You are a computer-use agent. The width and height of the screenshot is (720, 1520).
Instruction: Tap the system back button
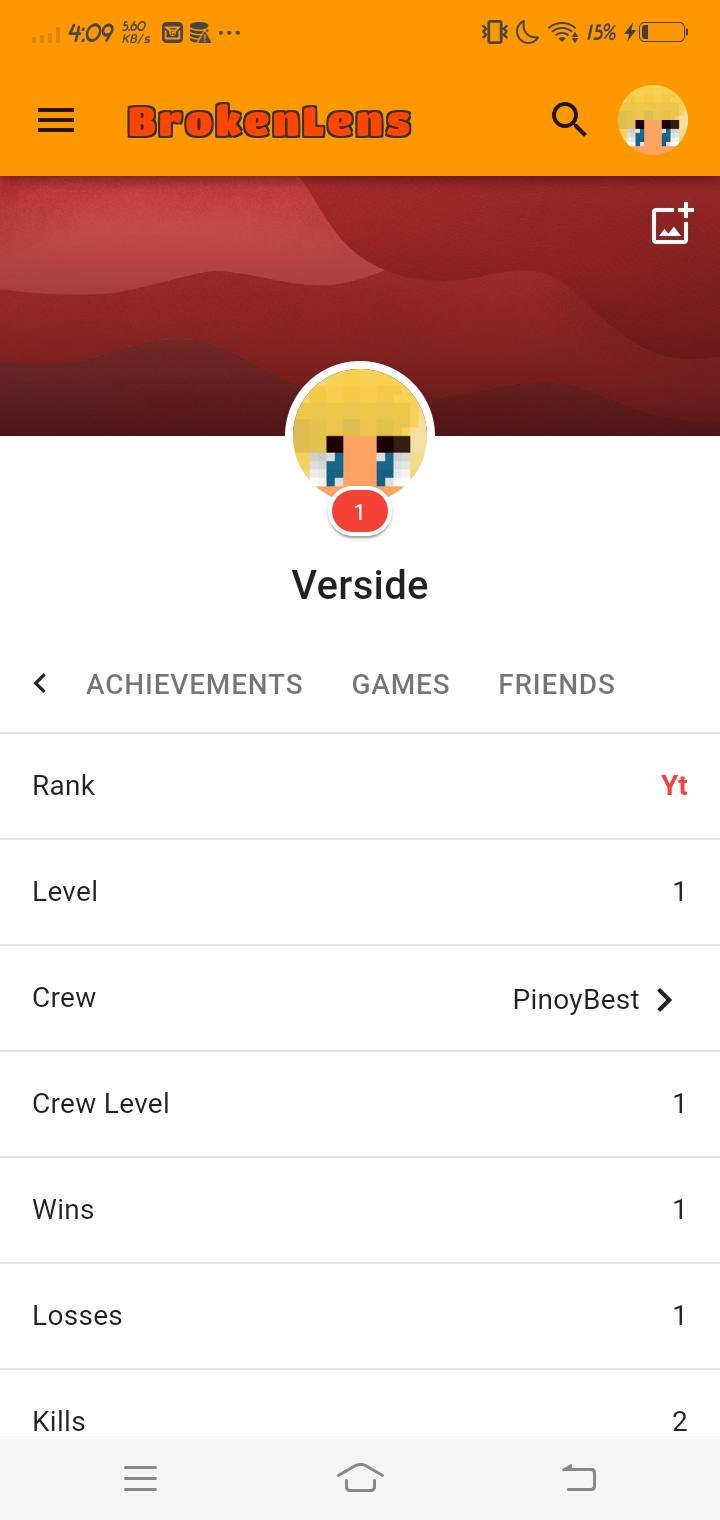(579, 1478)
